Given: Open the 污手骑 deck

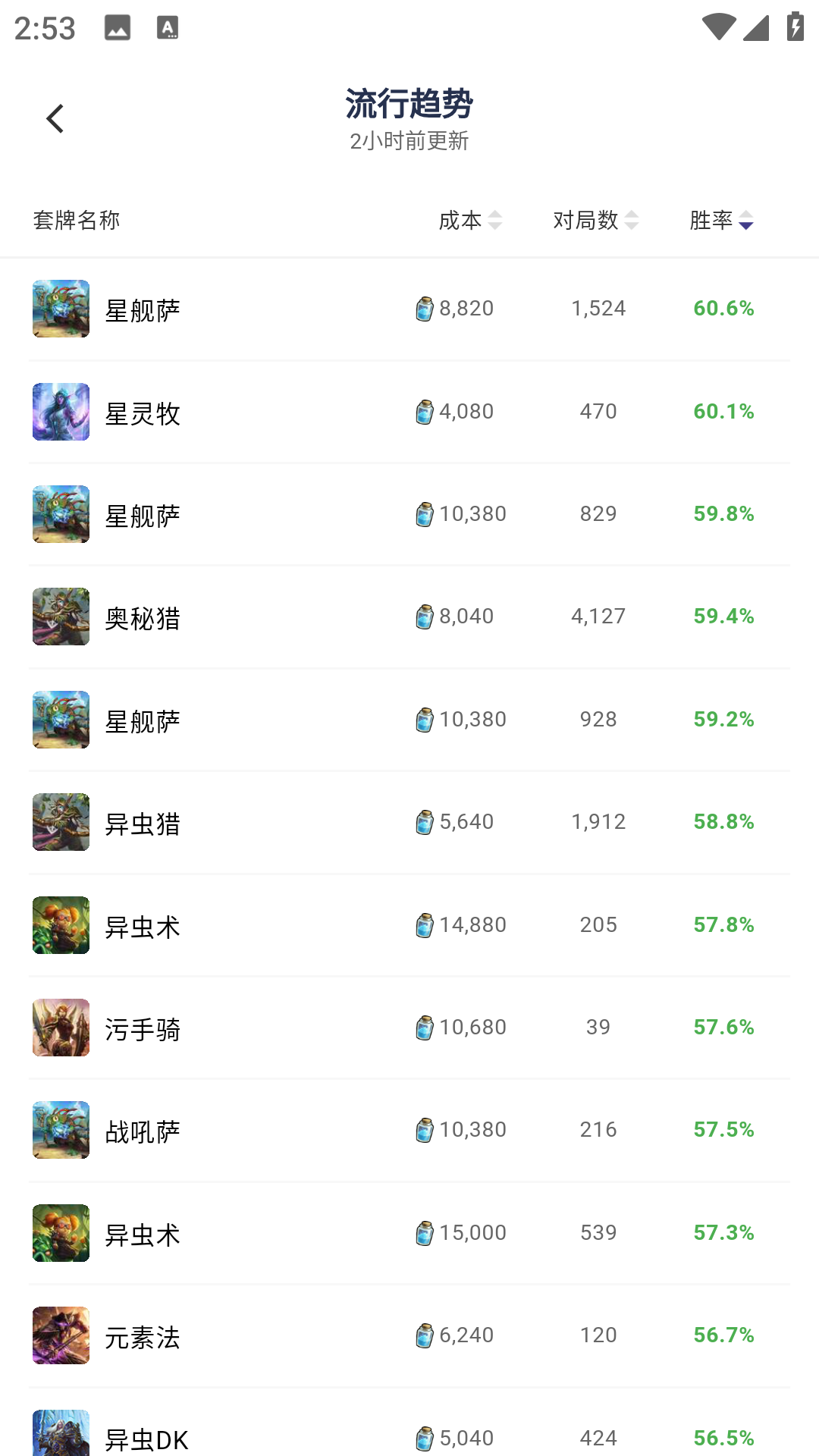Looking at the screenshot, I should [x=409, y=1028].
